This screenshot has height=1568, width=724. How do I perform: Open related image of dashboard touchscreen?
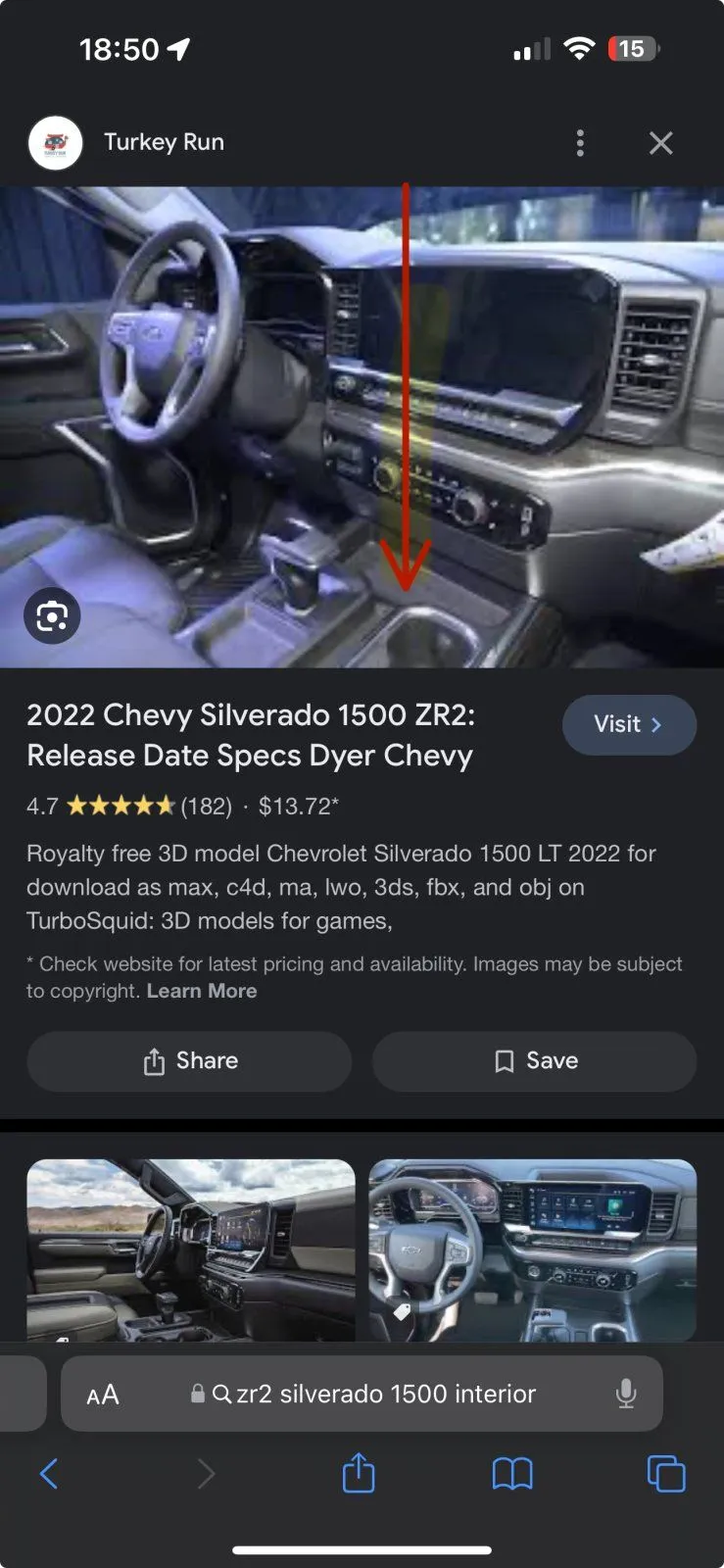[532, 1249]
